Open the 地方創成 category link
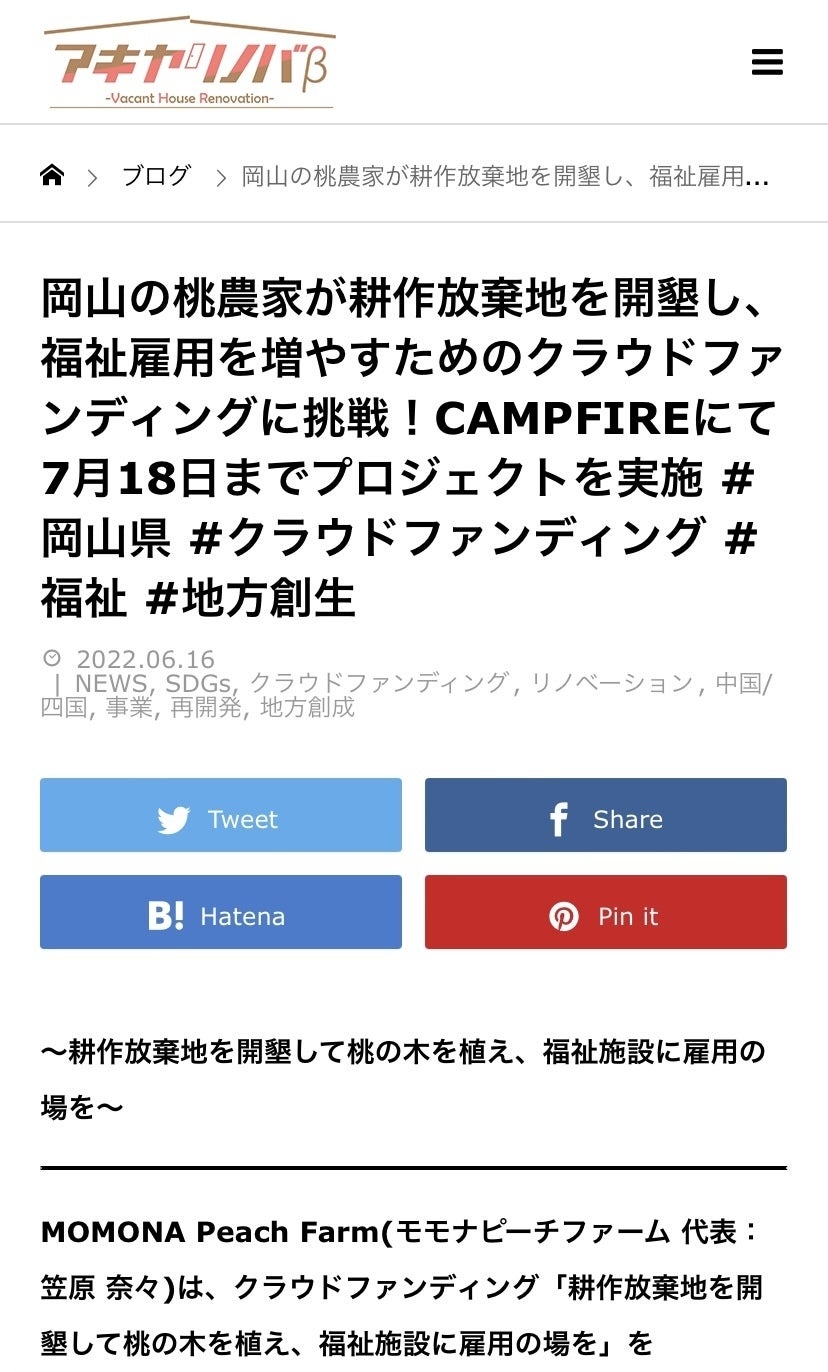The height and width of the screenshot is (1372, 828). click(x=307, y=708)
